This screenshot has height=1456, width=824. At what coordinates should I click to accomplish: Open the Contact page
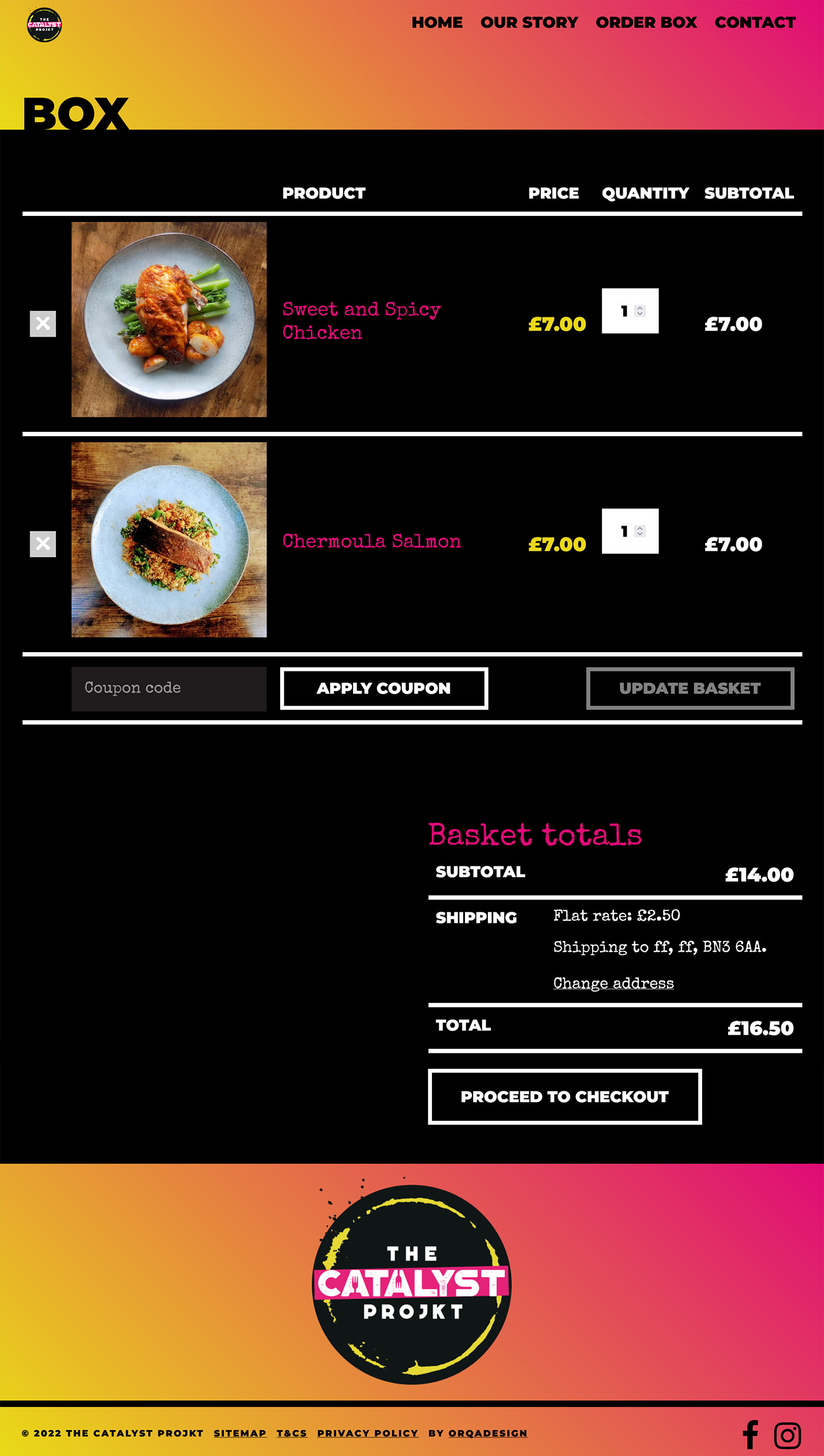[x=755, y=22]
